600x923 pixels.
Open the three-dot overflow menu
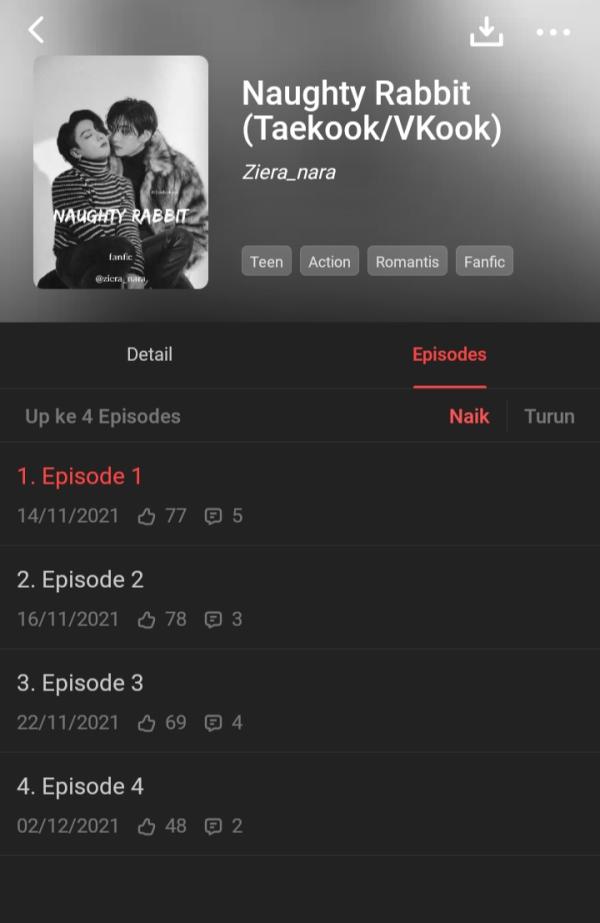(x=553, y=32)
